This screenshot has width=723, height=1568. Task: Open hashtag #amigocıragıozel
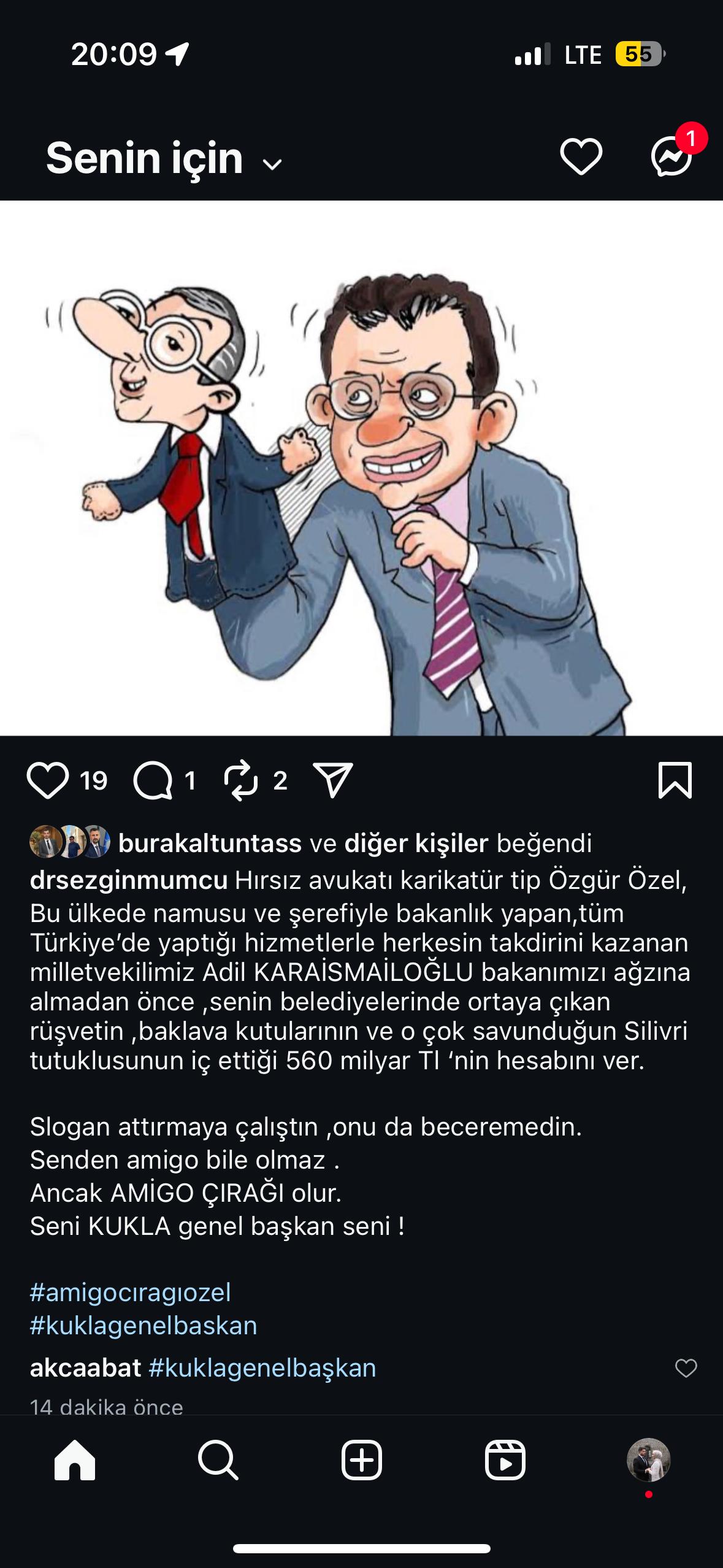pos(131,1292)
